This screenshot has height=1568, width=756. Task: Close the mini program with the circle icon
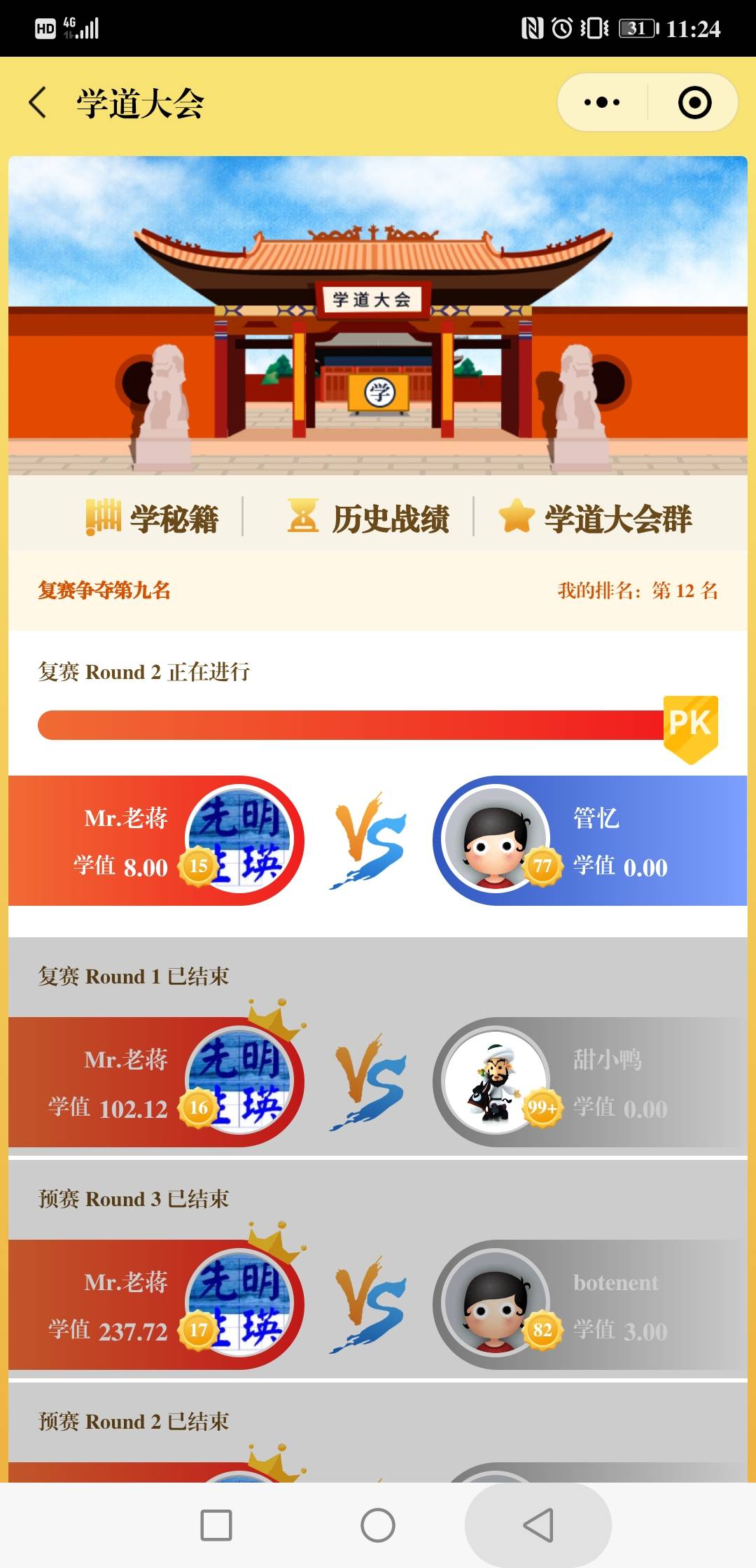pyautogui.click(x=694, y=103)
